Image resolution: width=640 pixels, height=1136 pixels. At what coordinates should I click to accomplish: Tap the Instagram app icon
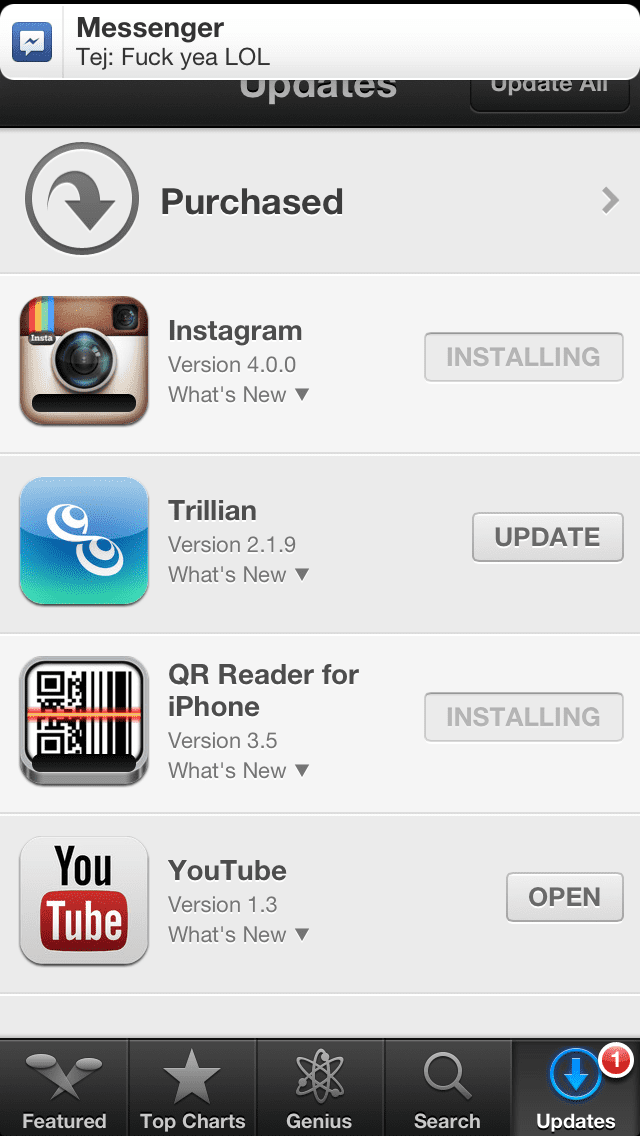pyautogui.click(x=84, y=361)
